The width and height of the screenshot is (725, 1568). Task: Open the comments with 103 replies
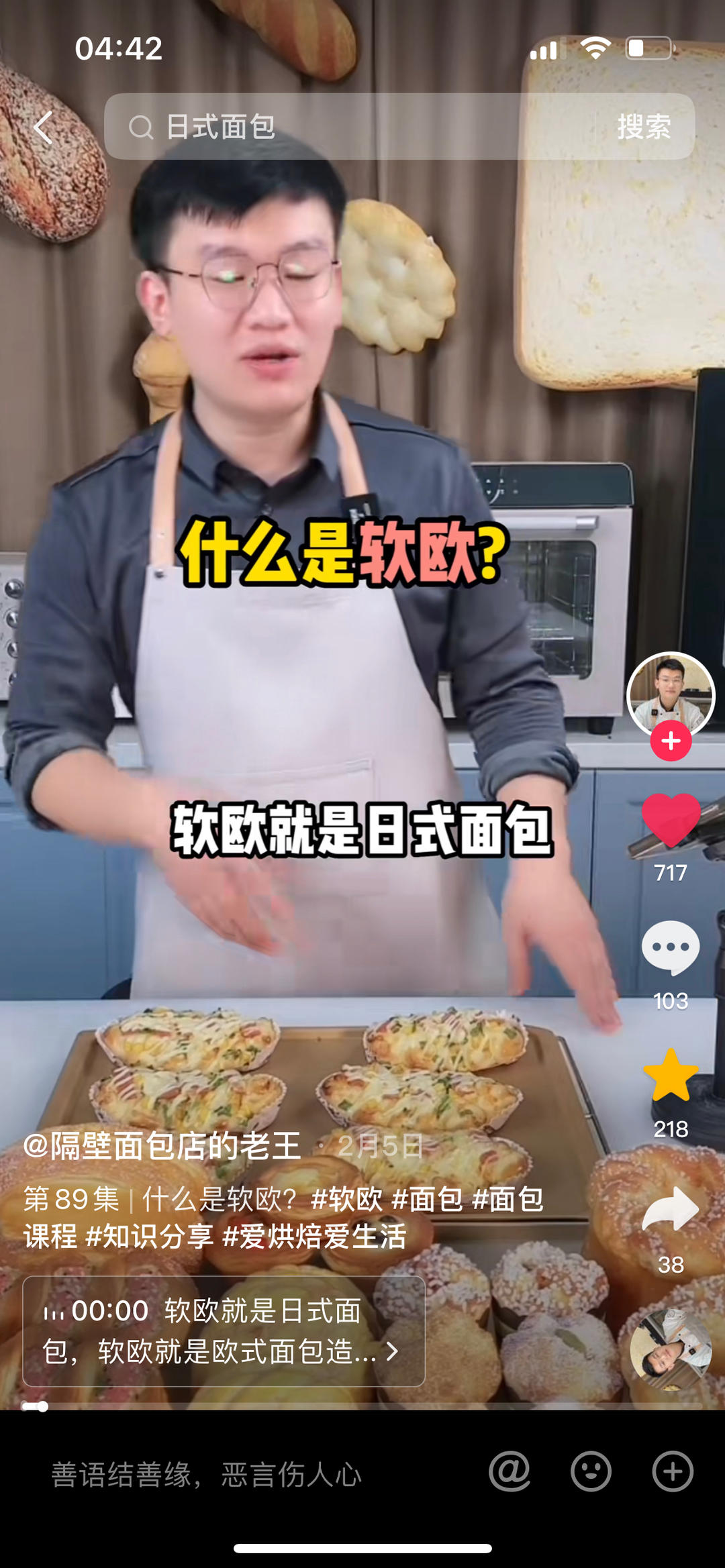point(671,947)
